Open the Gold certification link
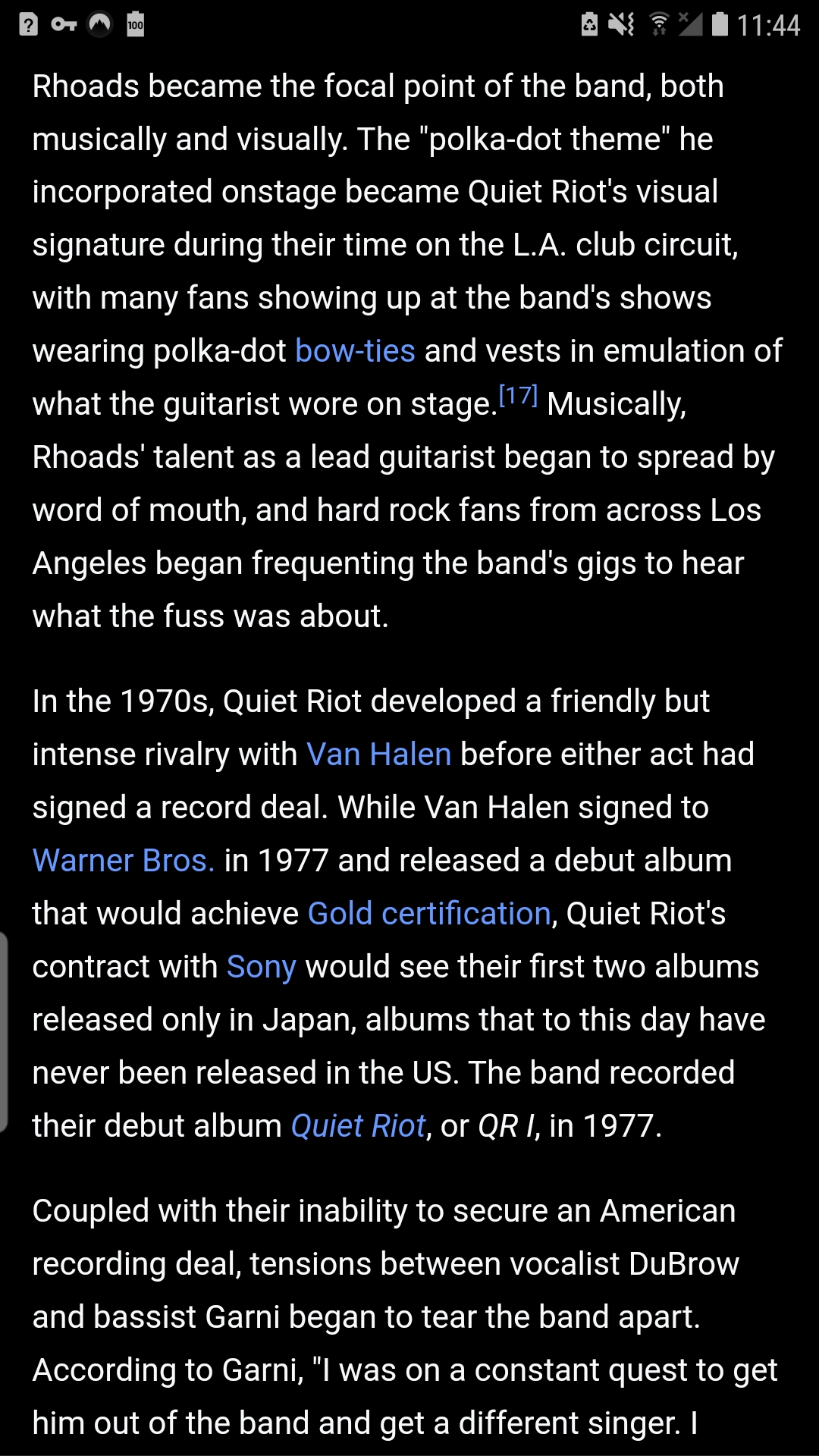Screen dimensions: 819x1456 [428, 914]
